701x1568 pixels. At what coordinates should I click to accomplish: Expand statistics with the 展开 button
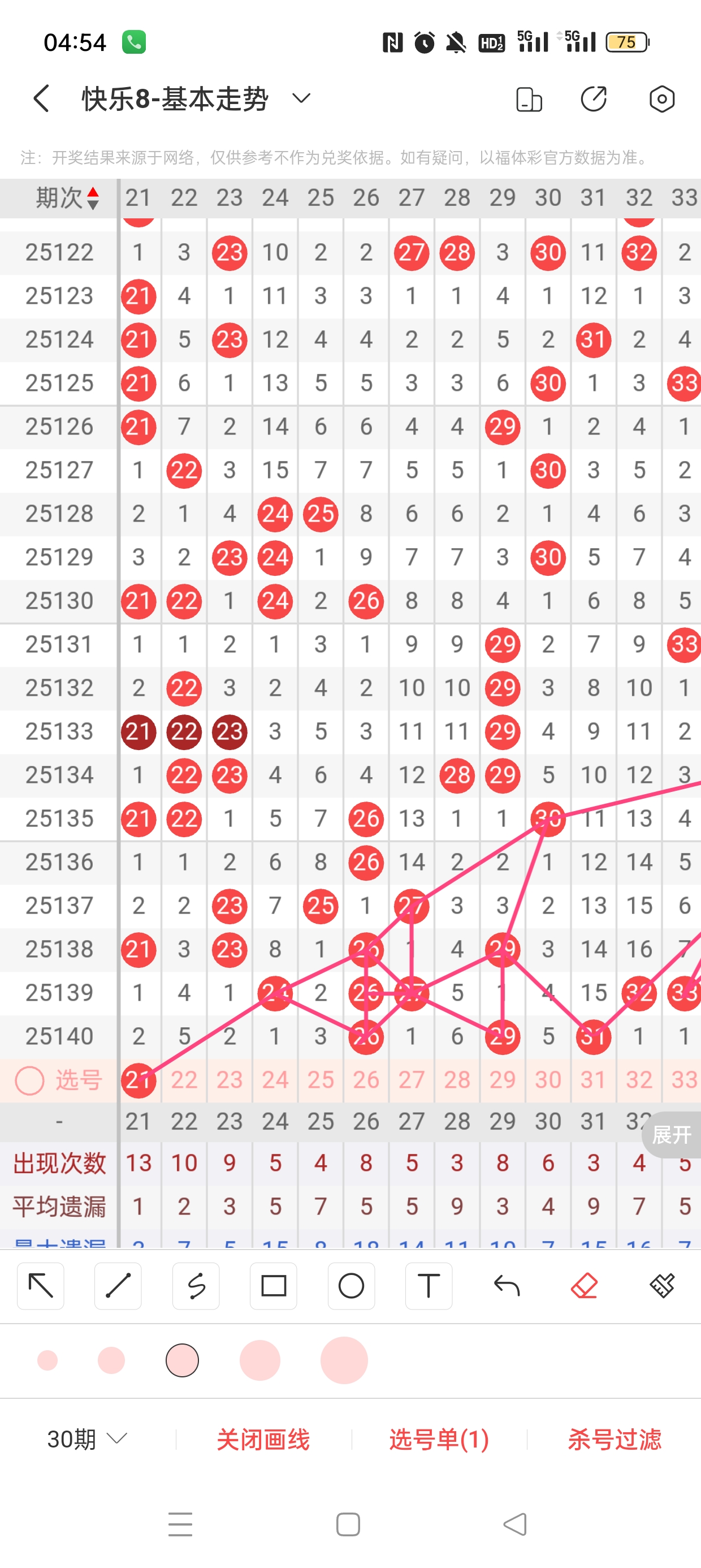[671, 1135]
